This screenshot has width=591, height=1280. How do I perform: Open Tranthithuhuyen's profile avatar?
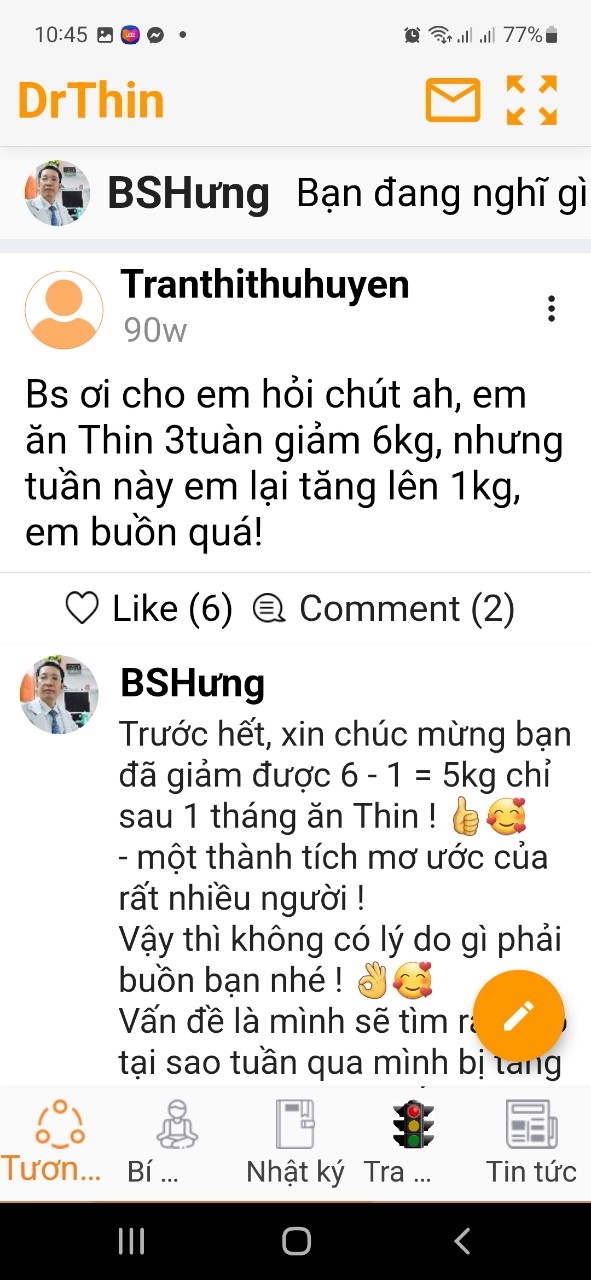pos(64,309)
